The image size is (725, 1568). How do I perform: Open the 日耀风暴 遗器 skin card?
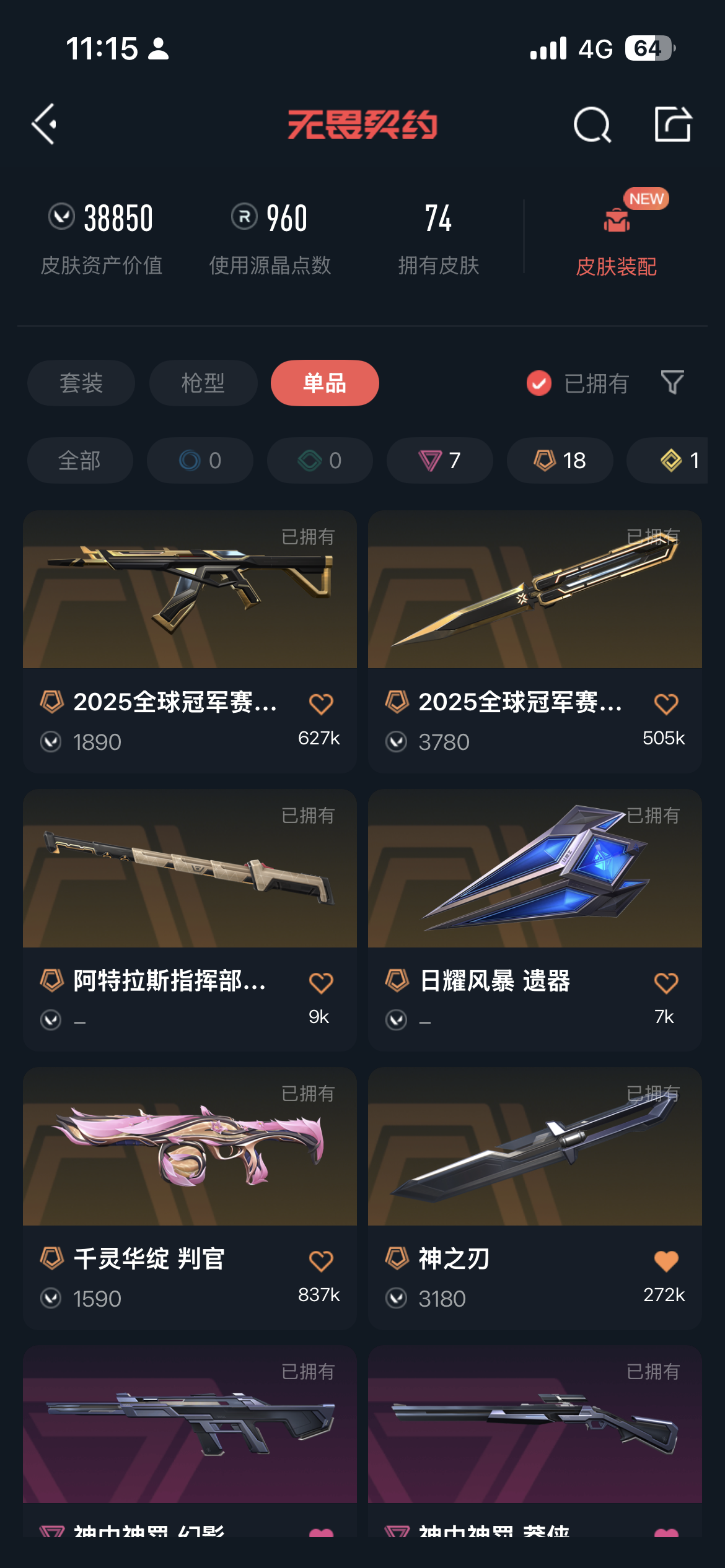point(534,873)
